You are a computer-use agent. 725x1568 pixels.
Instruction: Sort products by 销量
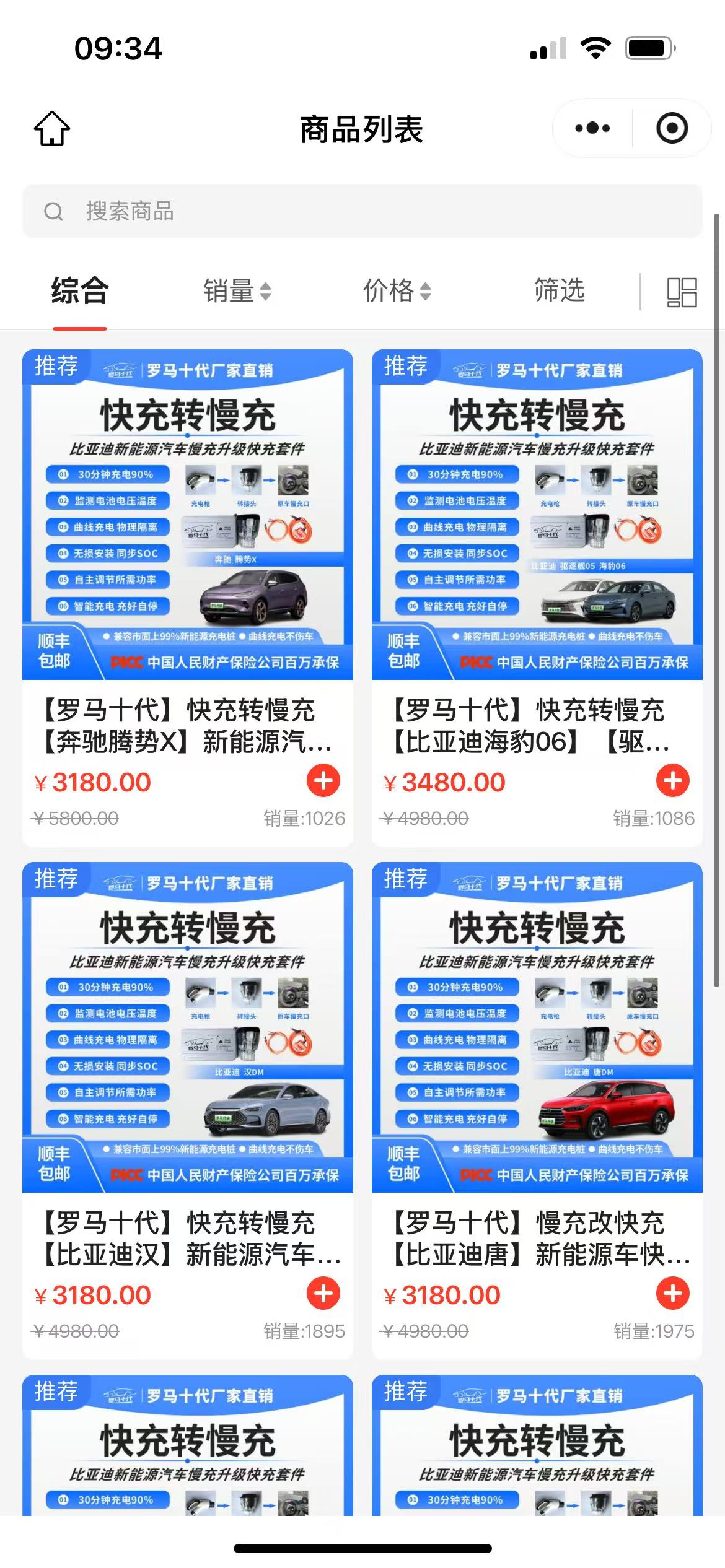click(237, 291)
